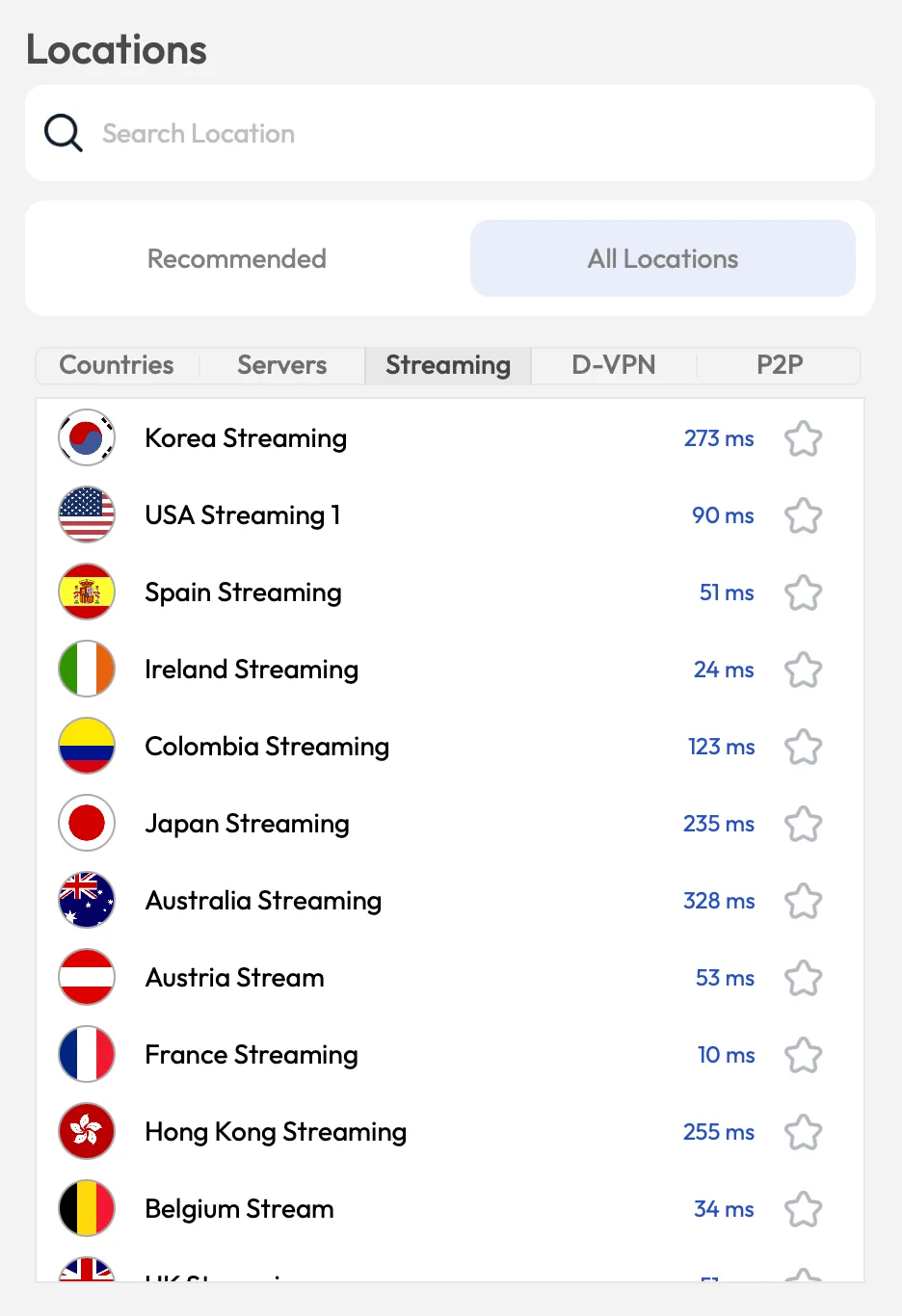Favorite the Colombia Streaming server
This screenshot has width=902, height=1316.
[803, 746]
